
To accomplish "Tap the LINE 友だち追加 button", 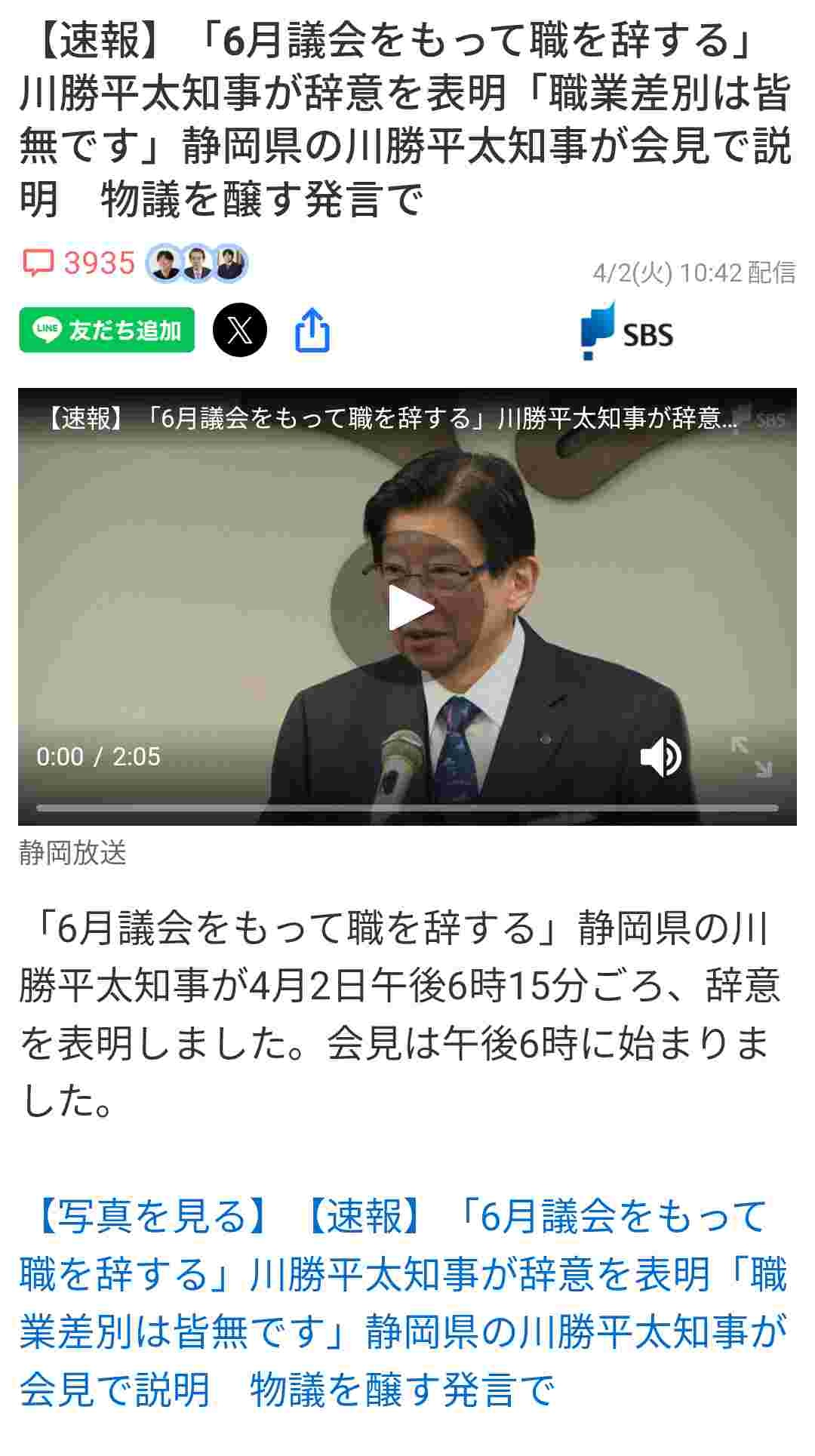I will click(x=106, y=330).
